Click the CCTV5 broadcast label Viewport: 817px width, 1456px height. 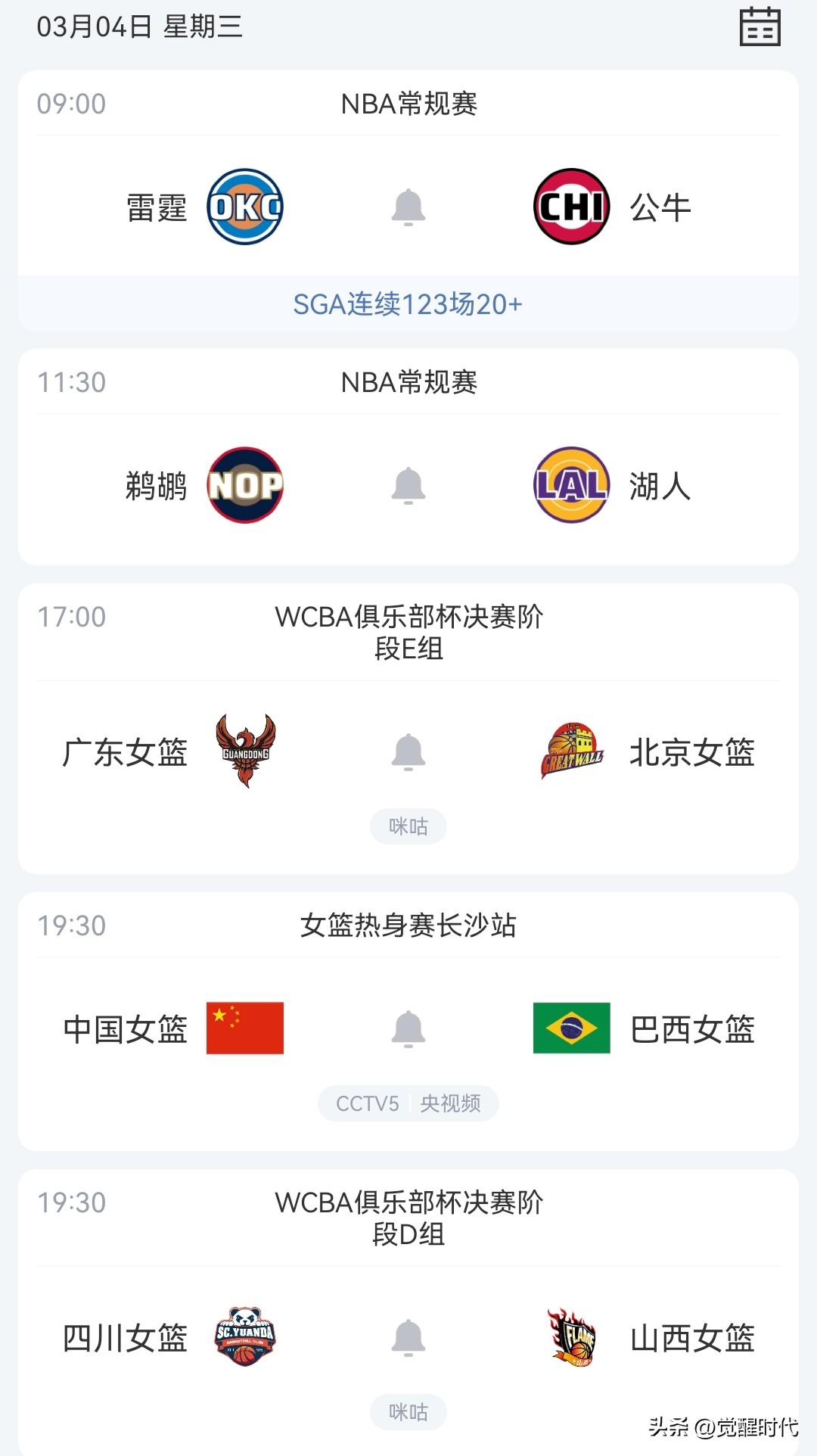(x=365, y=1103)
